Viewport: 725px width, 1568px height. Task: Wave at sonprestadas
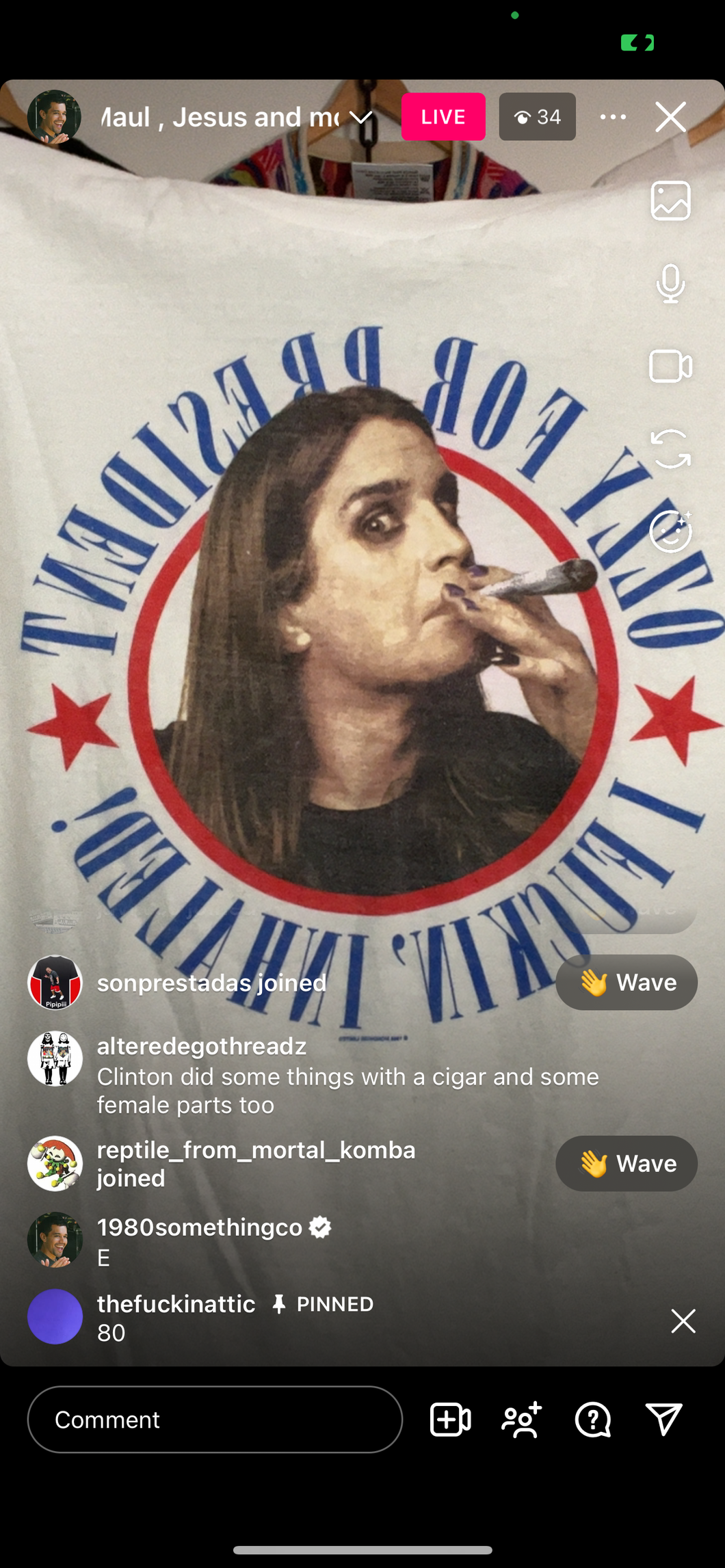click(x=626, y=983)
